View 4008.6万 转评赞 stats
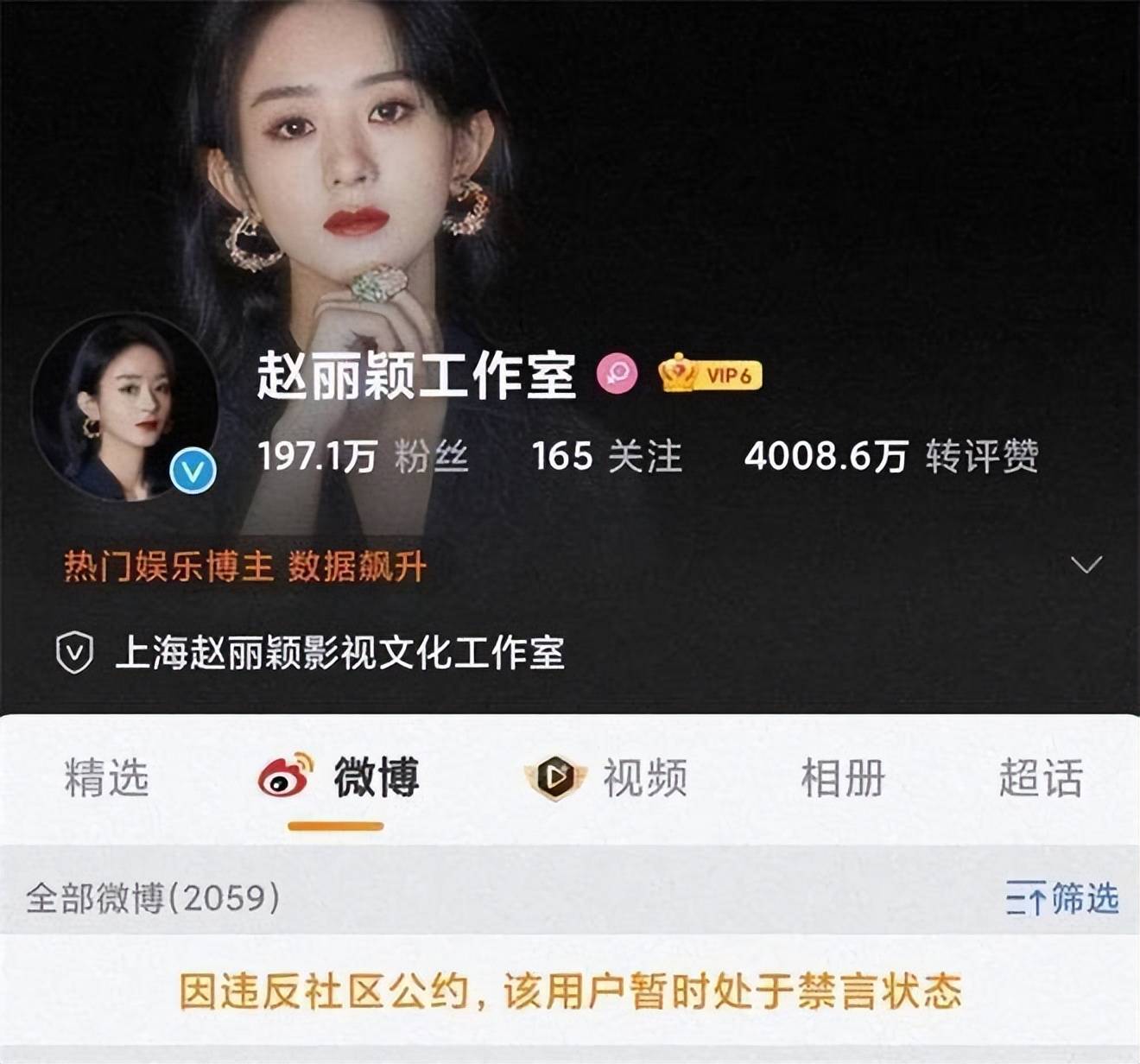 tap(891, 456)
